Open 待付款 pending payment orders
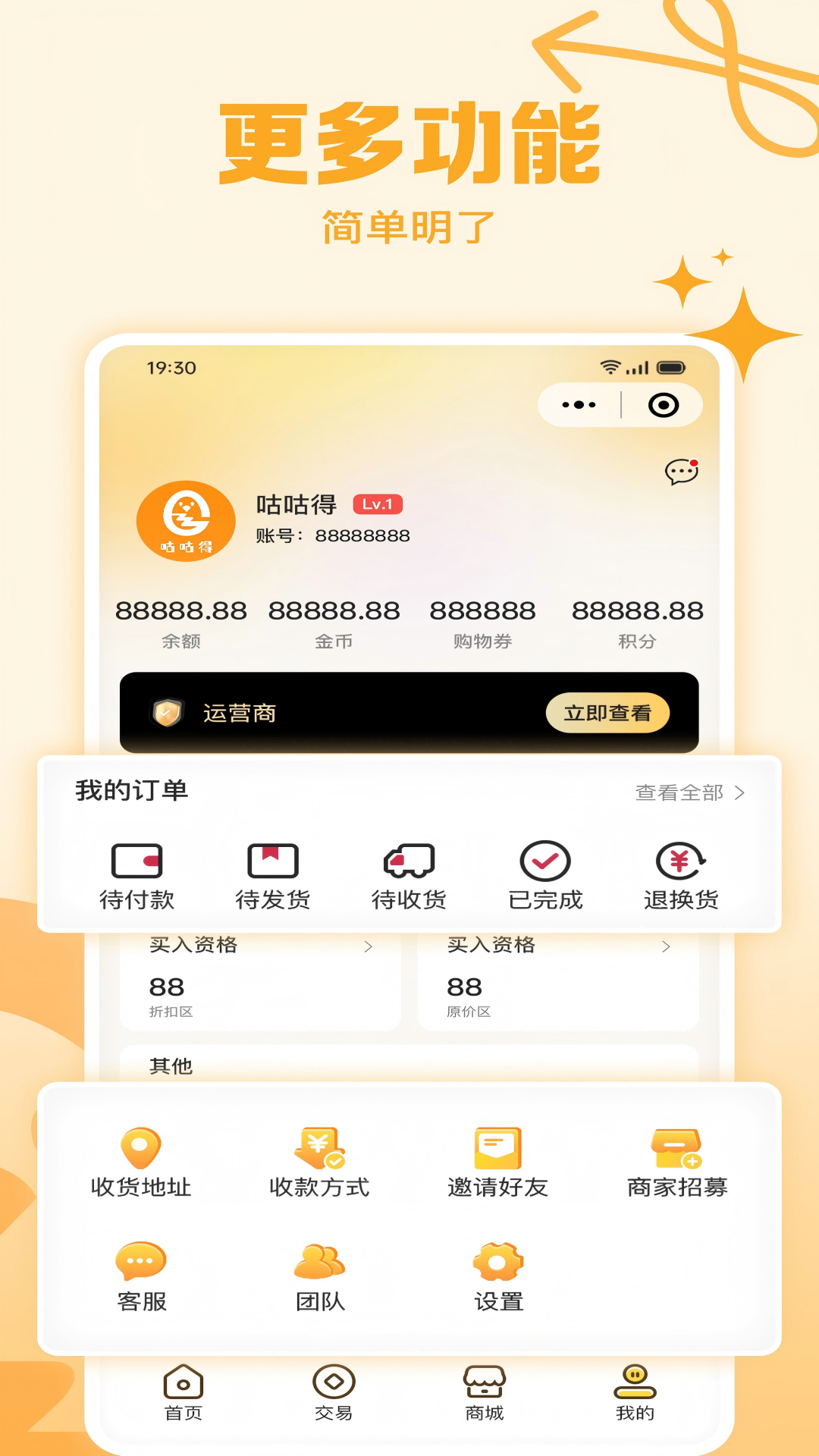Viewport: 819px width, 1456px height. click(138, 872)
